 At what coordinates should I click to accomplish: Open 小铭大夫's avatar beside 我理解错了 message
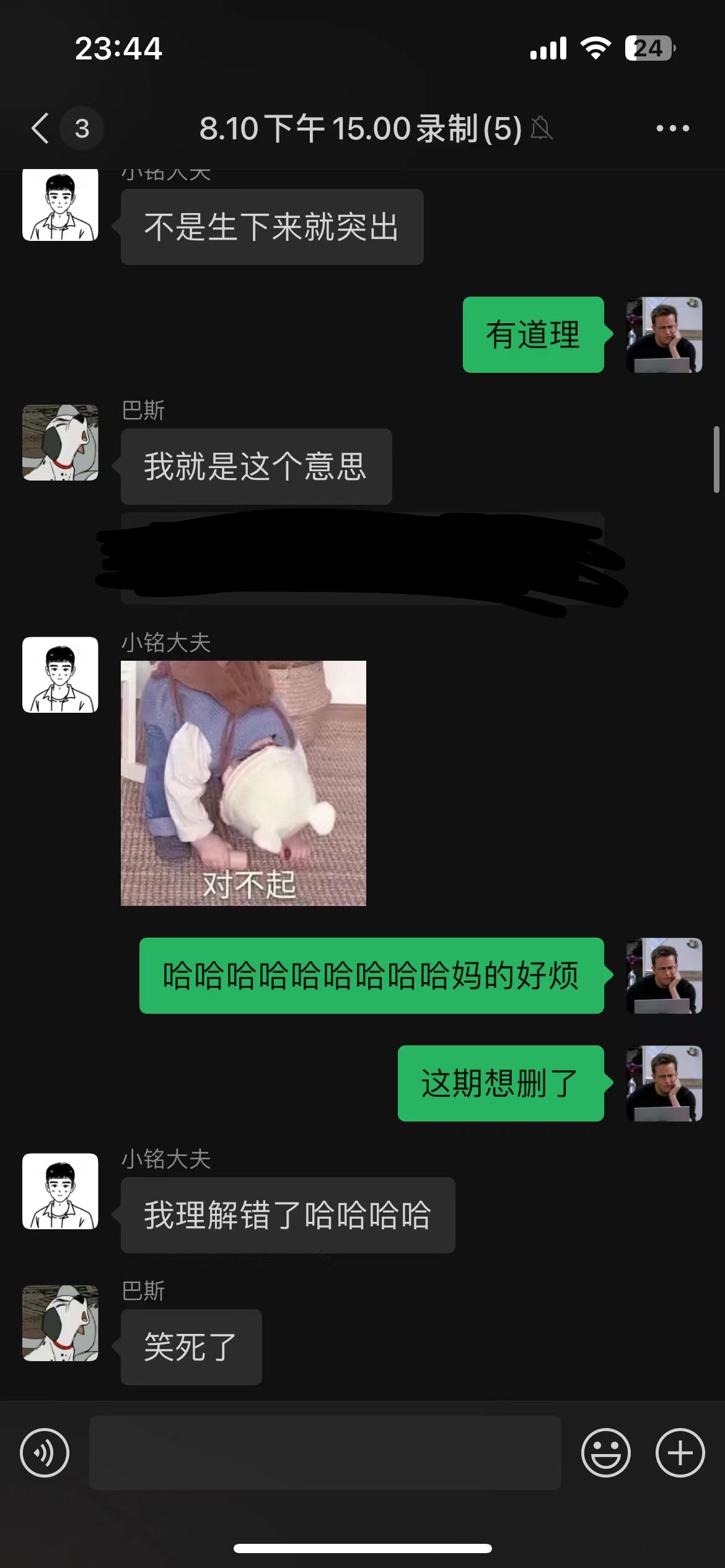click(60, 1191)
